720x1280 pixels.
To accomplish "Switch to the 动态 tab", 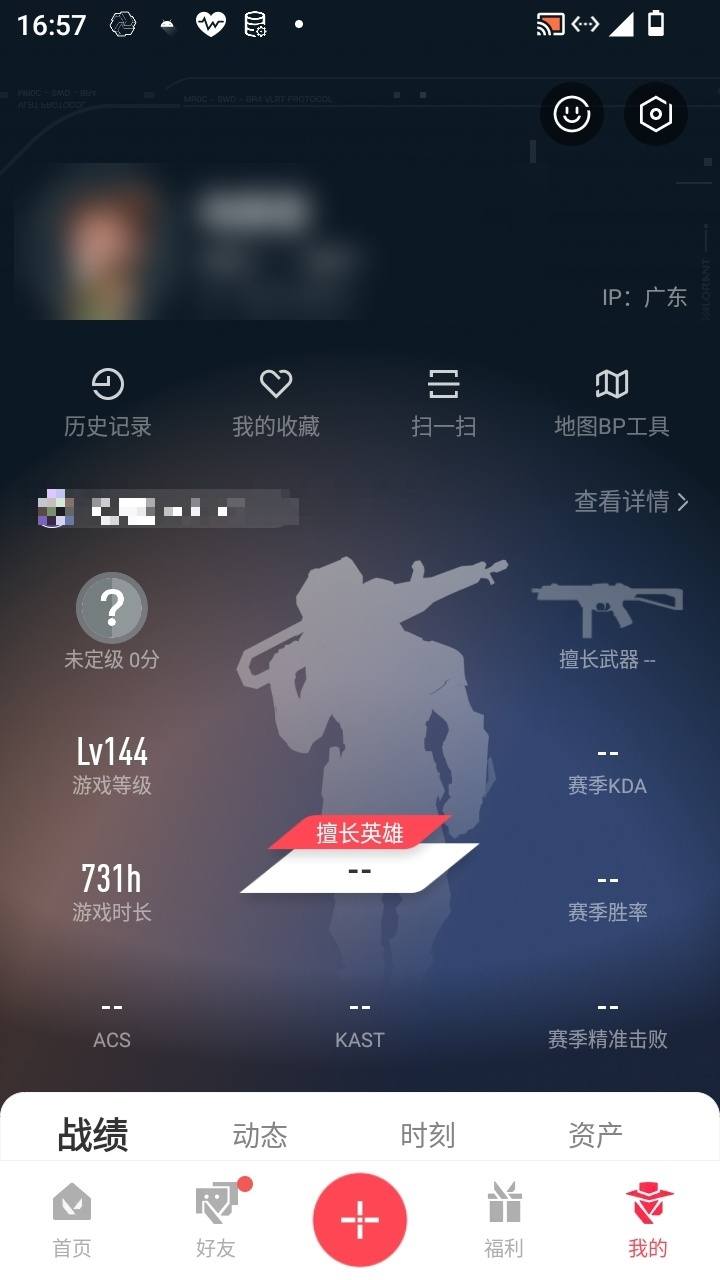I will click(x=260, y=1135).
